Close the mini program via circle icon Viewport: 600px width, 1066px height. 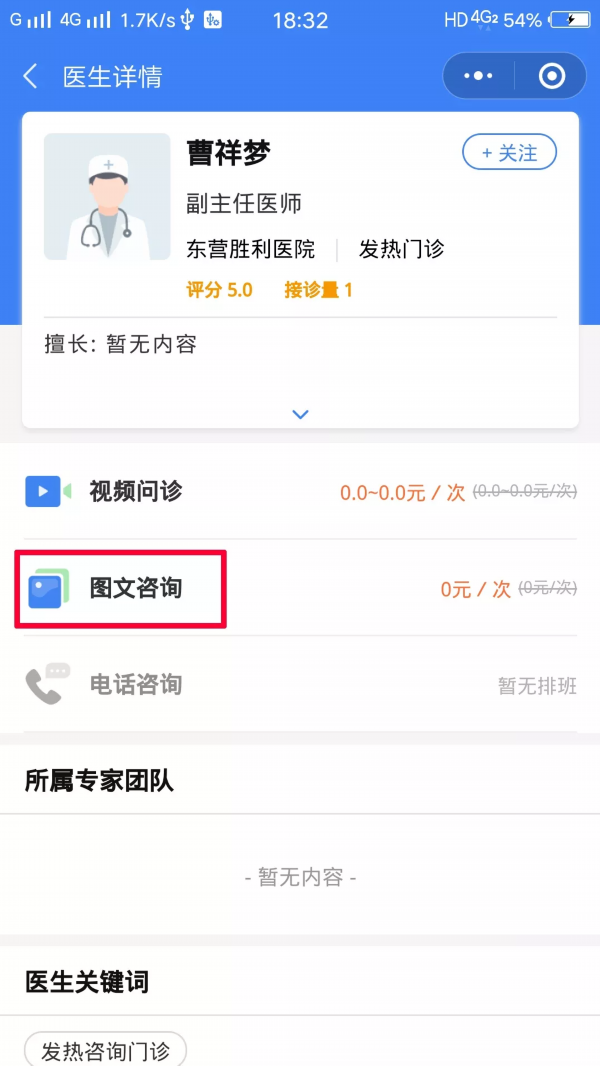tap(551, 76)
